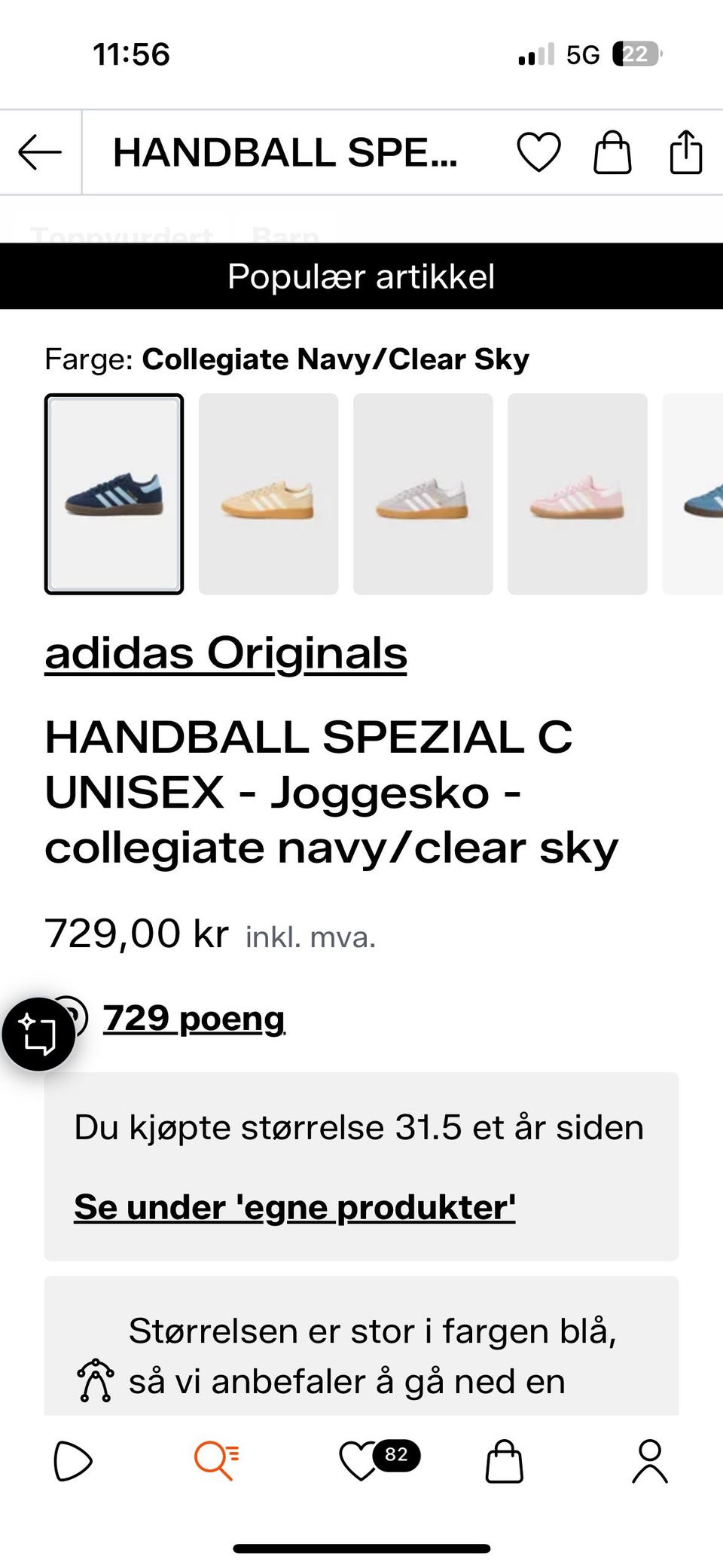Viewport: 723px width, 1568px height.
Task: Open Se under 'egne produkter' link
Action: coord(294,1207)
